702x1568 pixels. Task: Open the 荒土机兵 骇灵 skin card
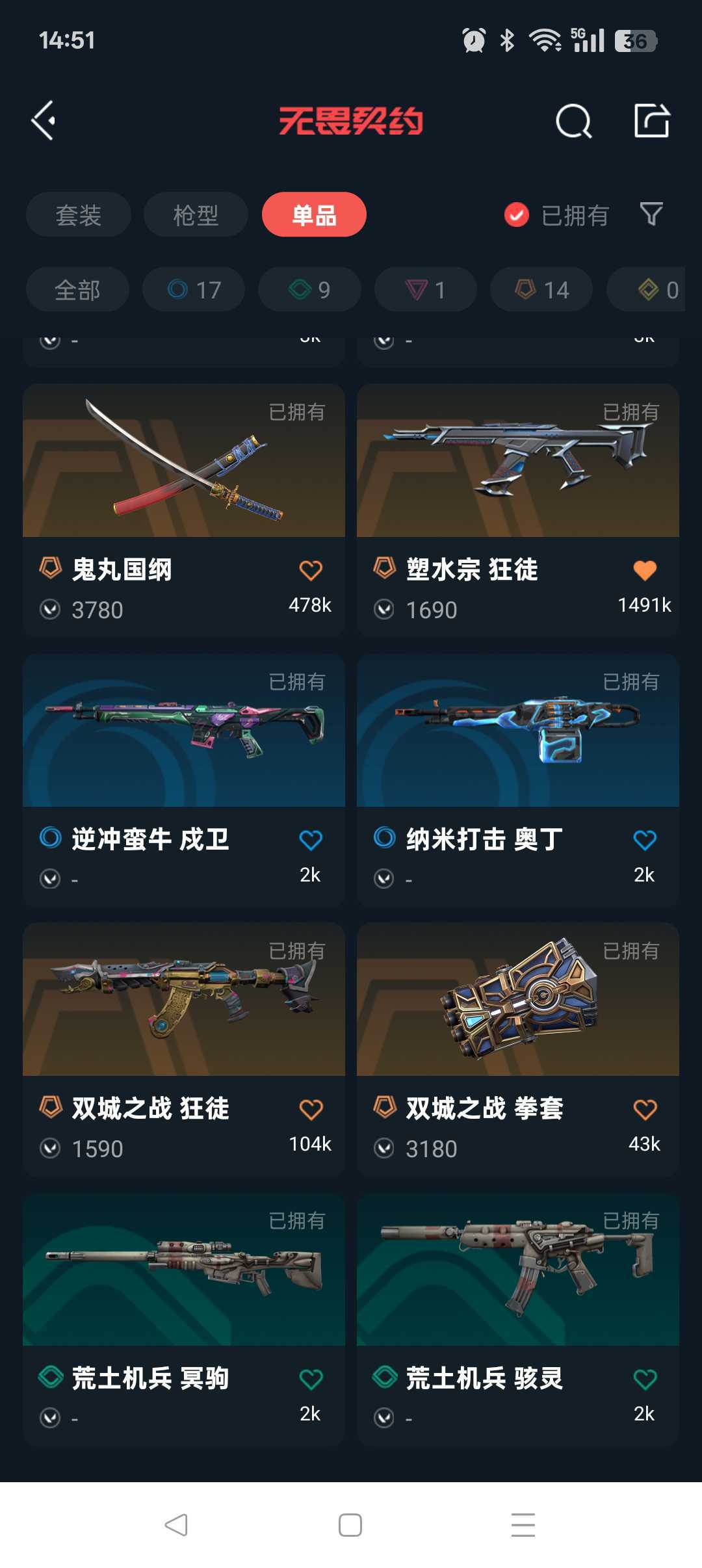point(518,1319)
